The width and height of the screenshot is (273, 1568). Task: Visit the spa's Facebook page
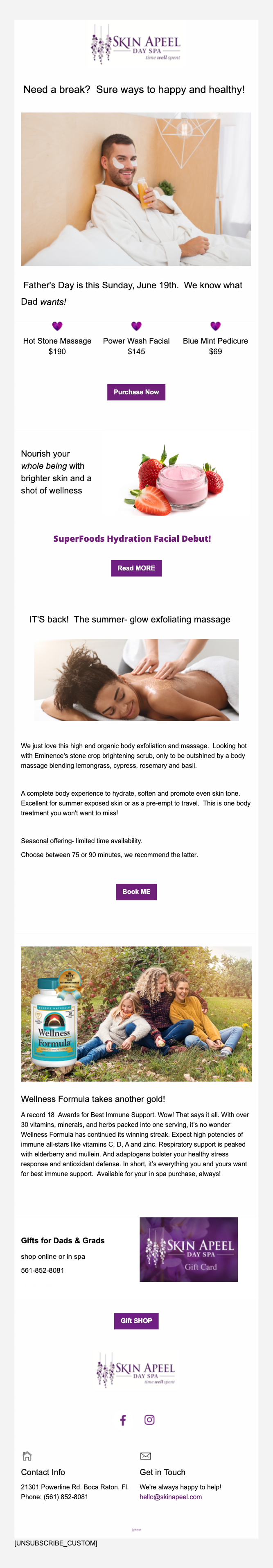pyautogui.click(x=123, y=1420)
